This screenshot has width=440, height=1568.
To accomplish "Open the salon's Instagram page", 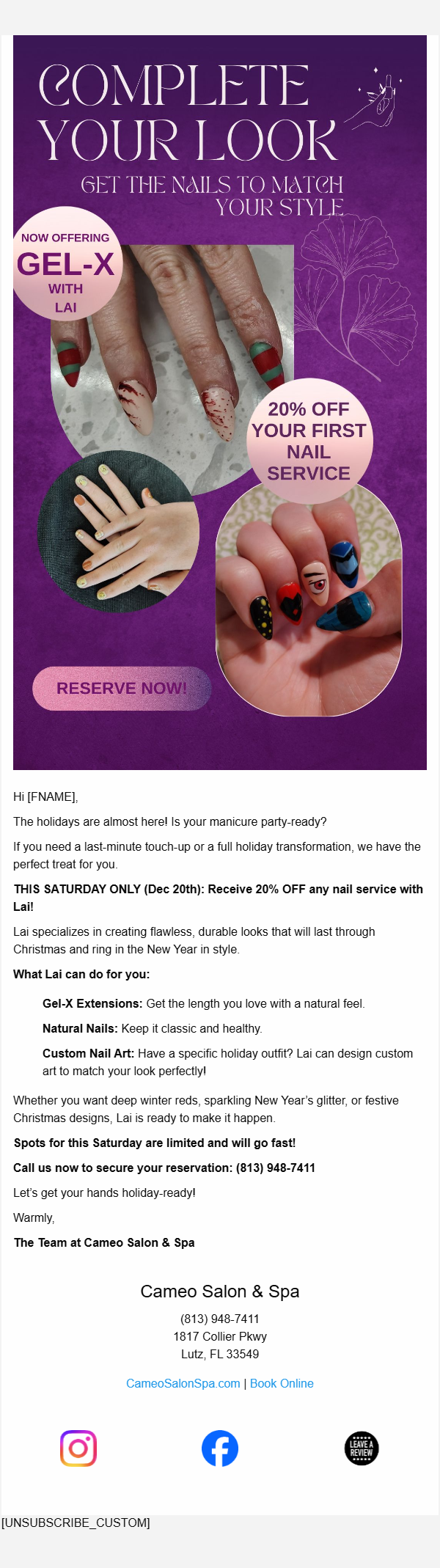I will click(78, 1448).
